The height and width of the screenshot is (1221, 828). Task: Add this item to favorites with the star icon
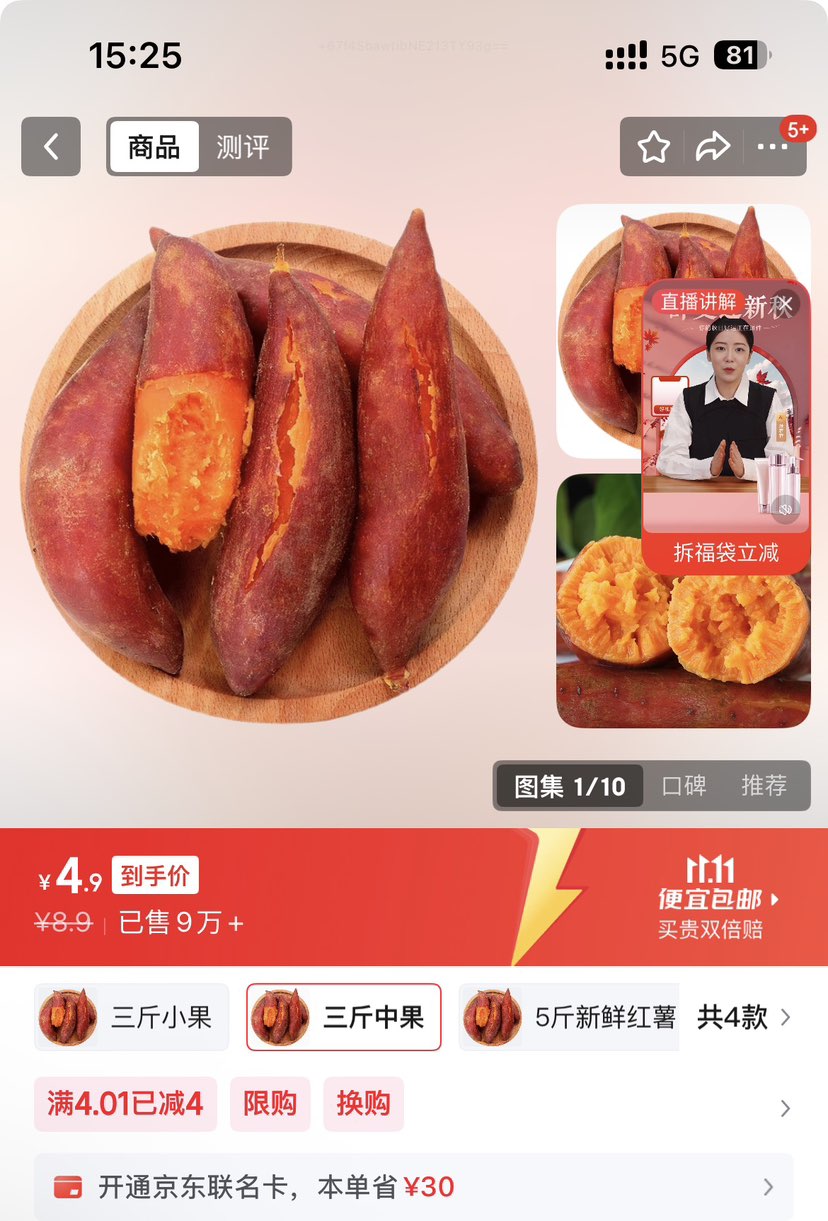652,147
